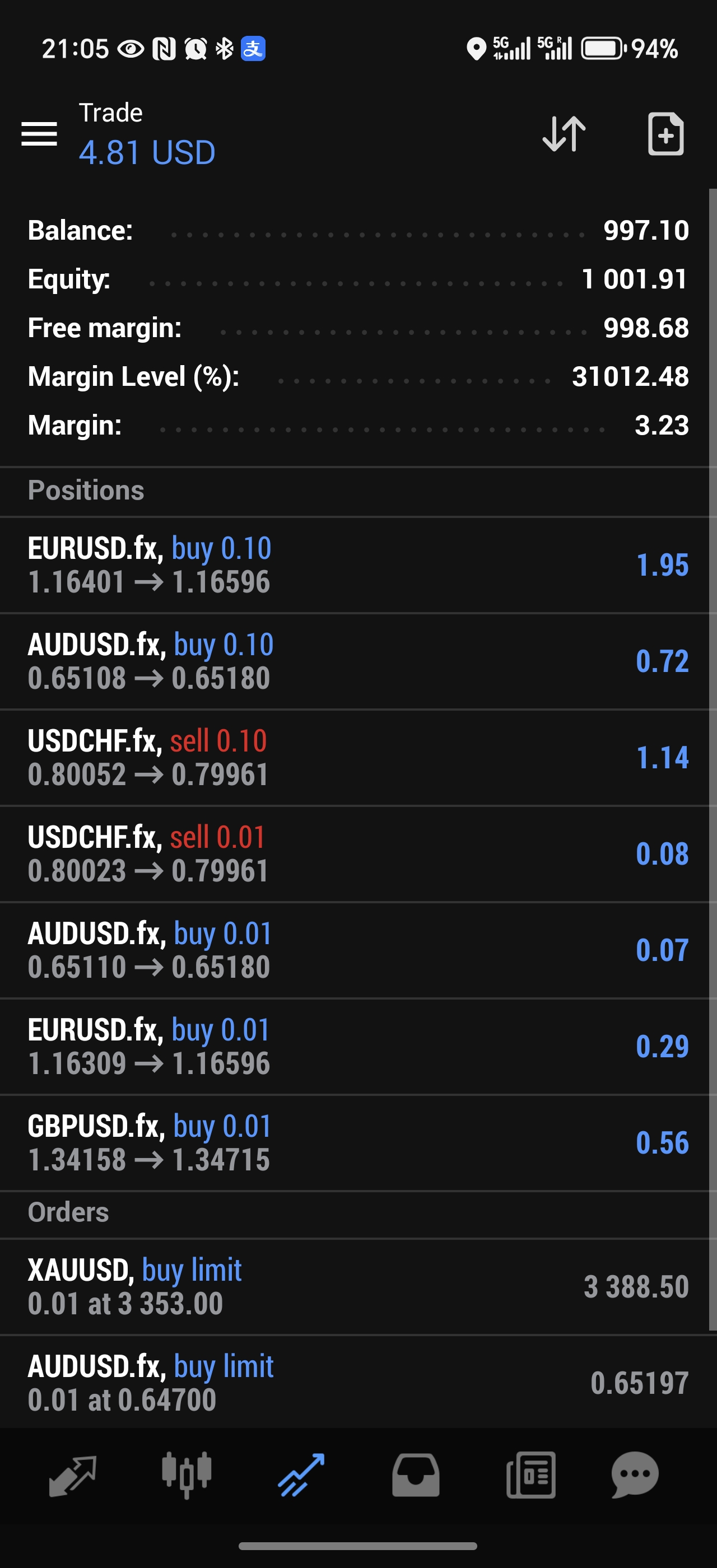717x1568 pixels.
Task: Switch to the Quotes tab
Action: coord(72,1475)
